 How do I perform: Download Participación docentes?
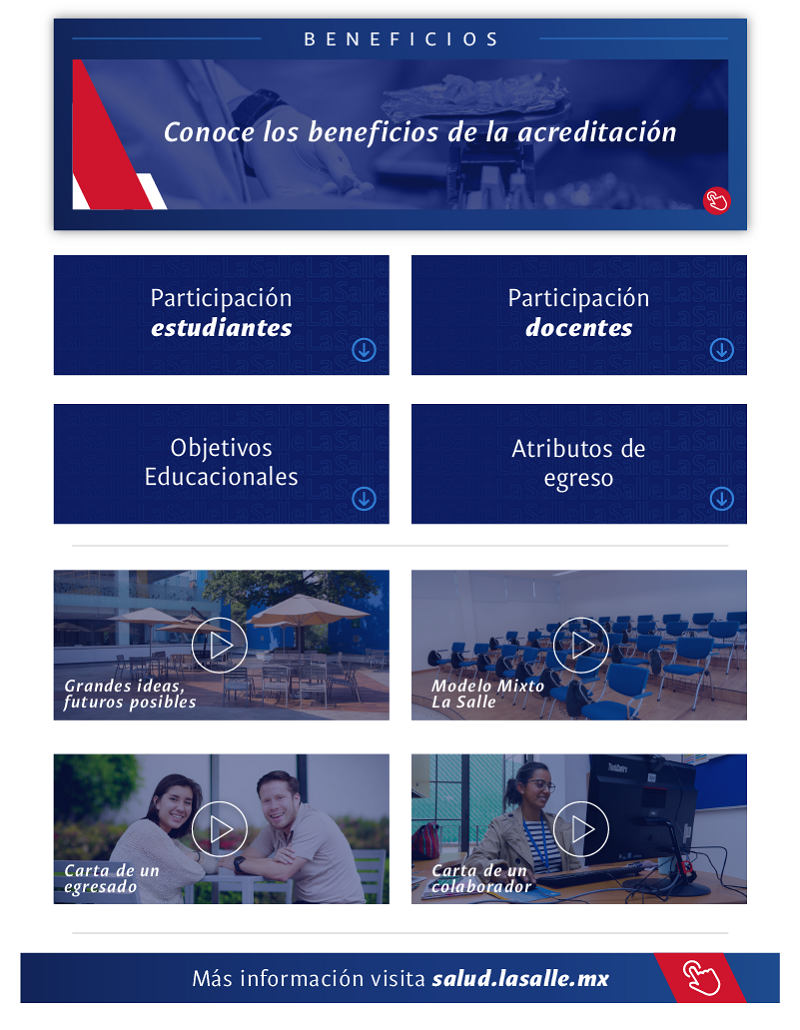(721, 350)
